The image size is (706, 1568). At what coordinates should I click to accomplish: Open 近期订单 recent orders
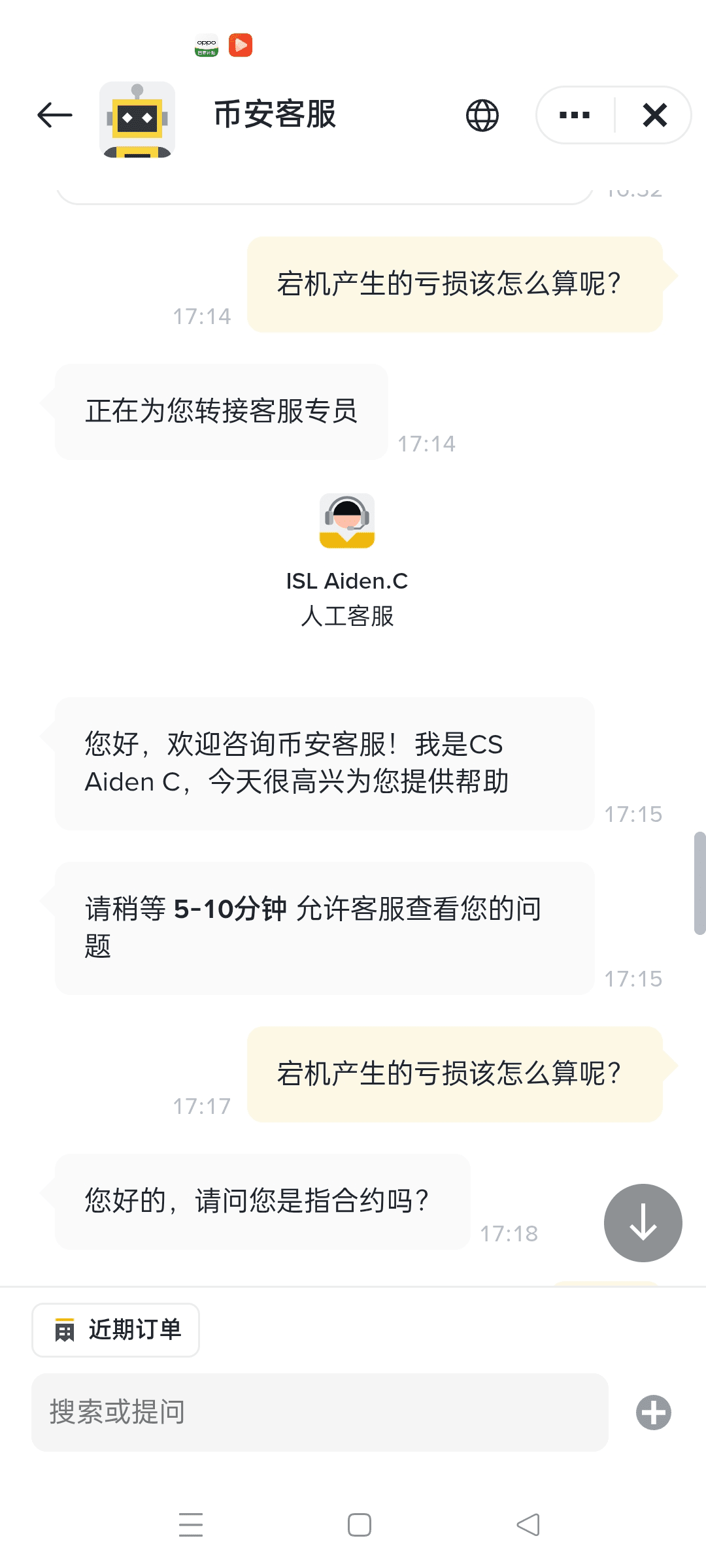pyautogui.click(x=116, y=1330)
